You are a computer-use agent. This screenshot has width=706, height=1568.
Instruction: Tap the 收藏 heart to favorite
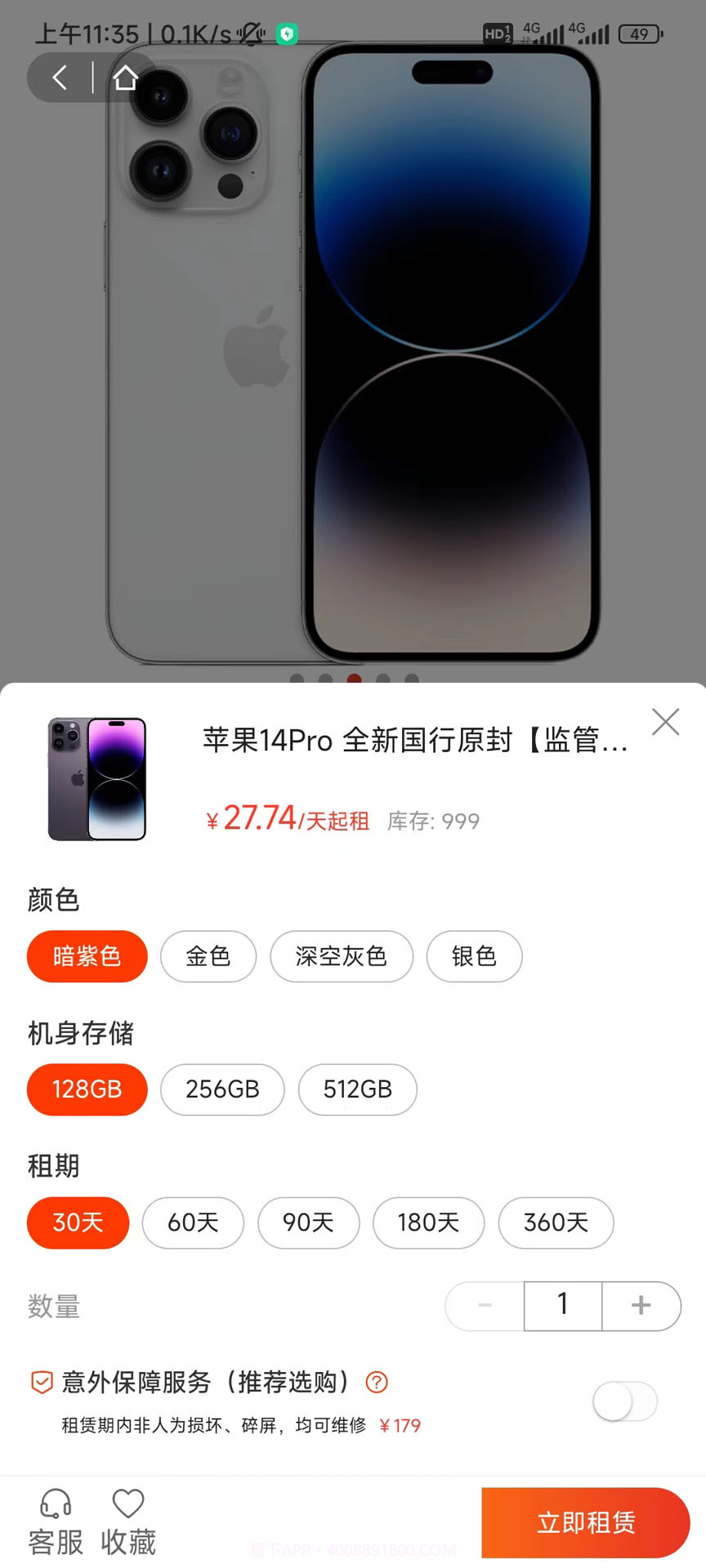click(127, 1515)
